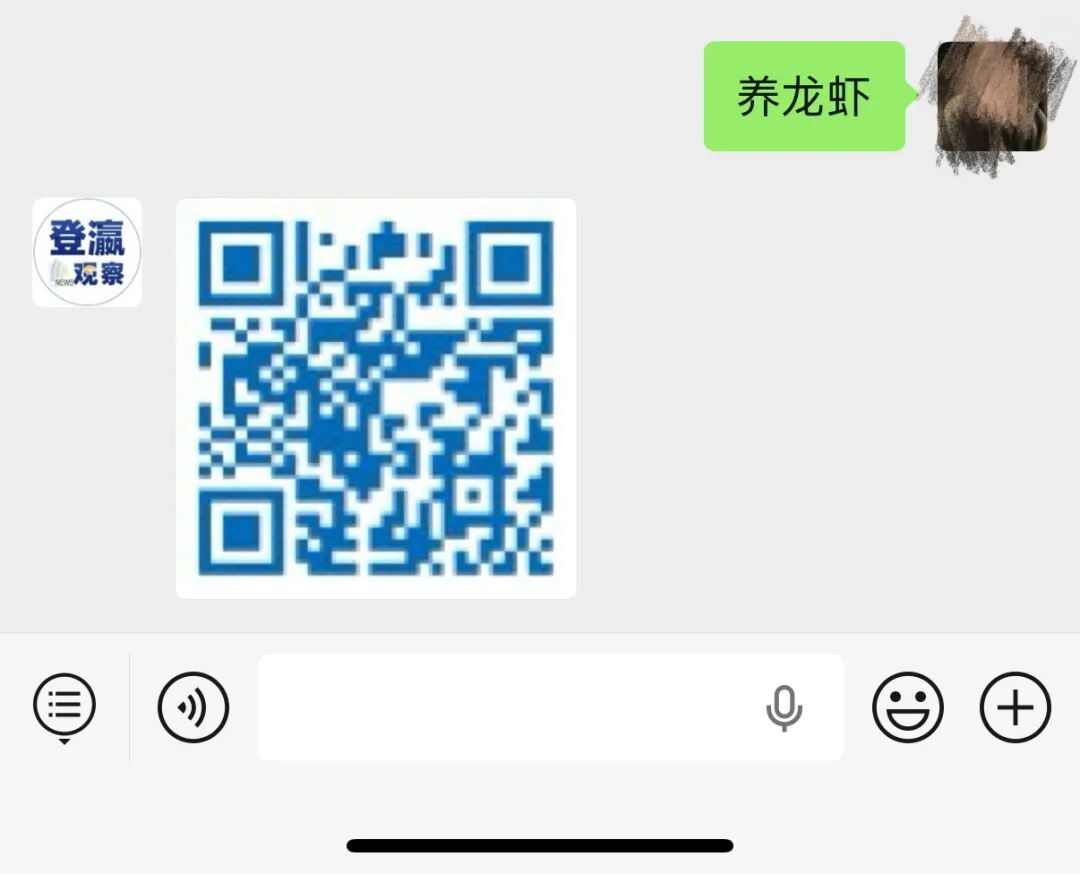Focus the message text input field
Screen dimensions: 1080x874
pos(500,708)
